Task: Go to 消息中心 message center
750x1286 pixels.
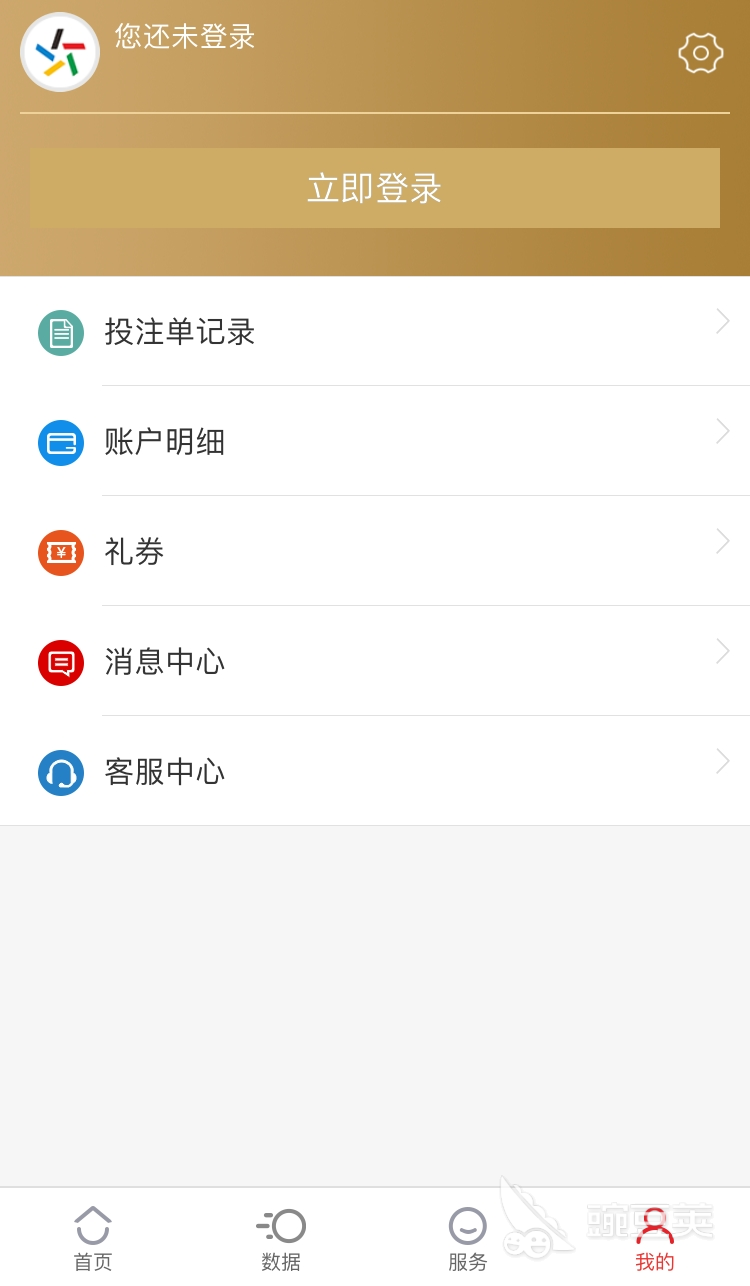Action: 375,662
